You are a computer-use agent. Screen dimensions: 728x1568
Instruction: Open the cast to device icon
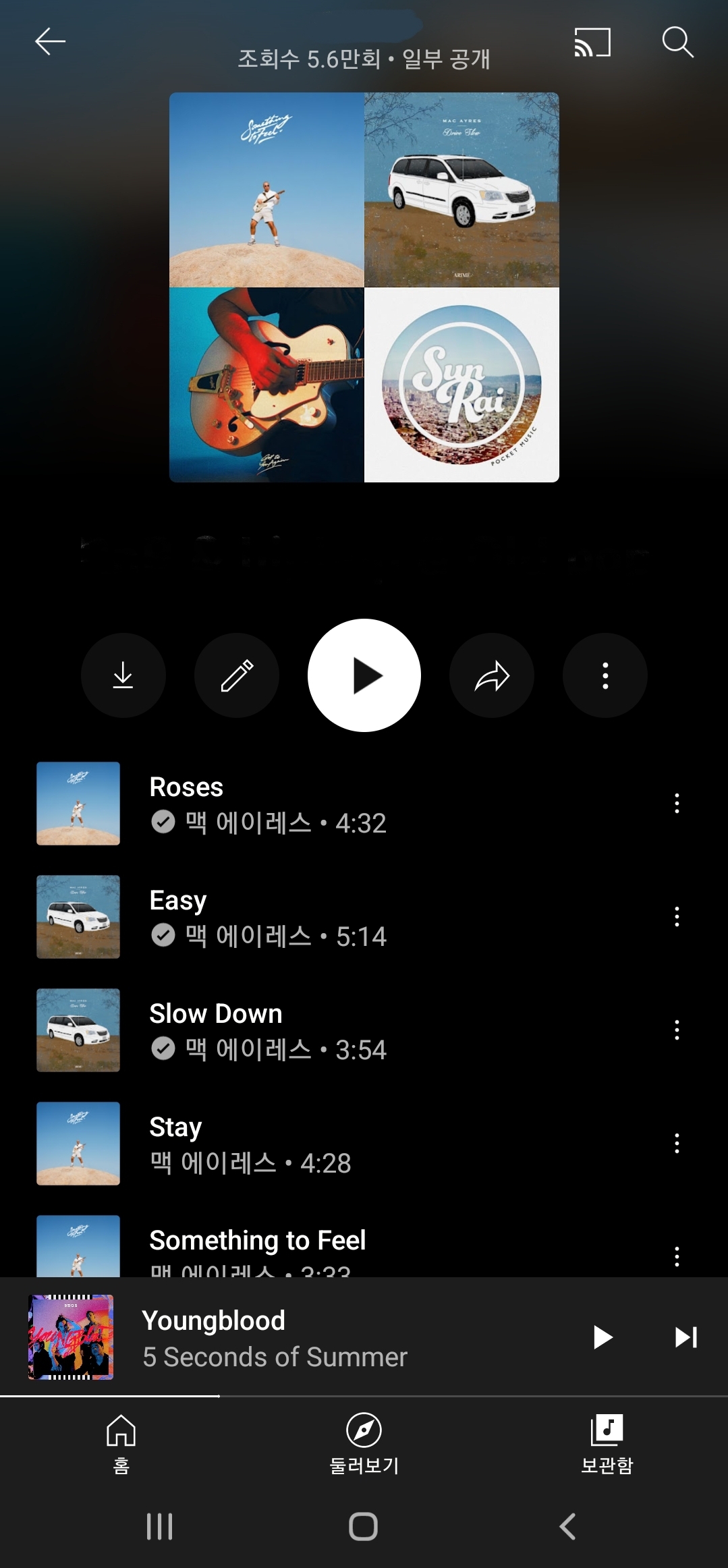[592, 42]
